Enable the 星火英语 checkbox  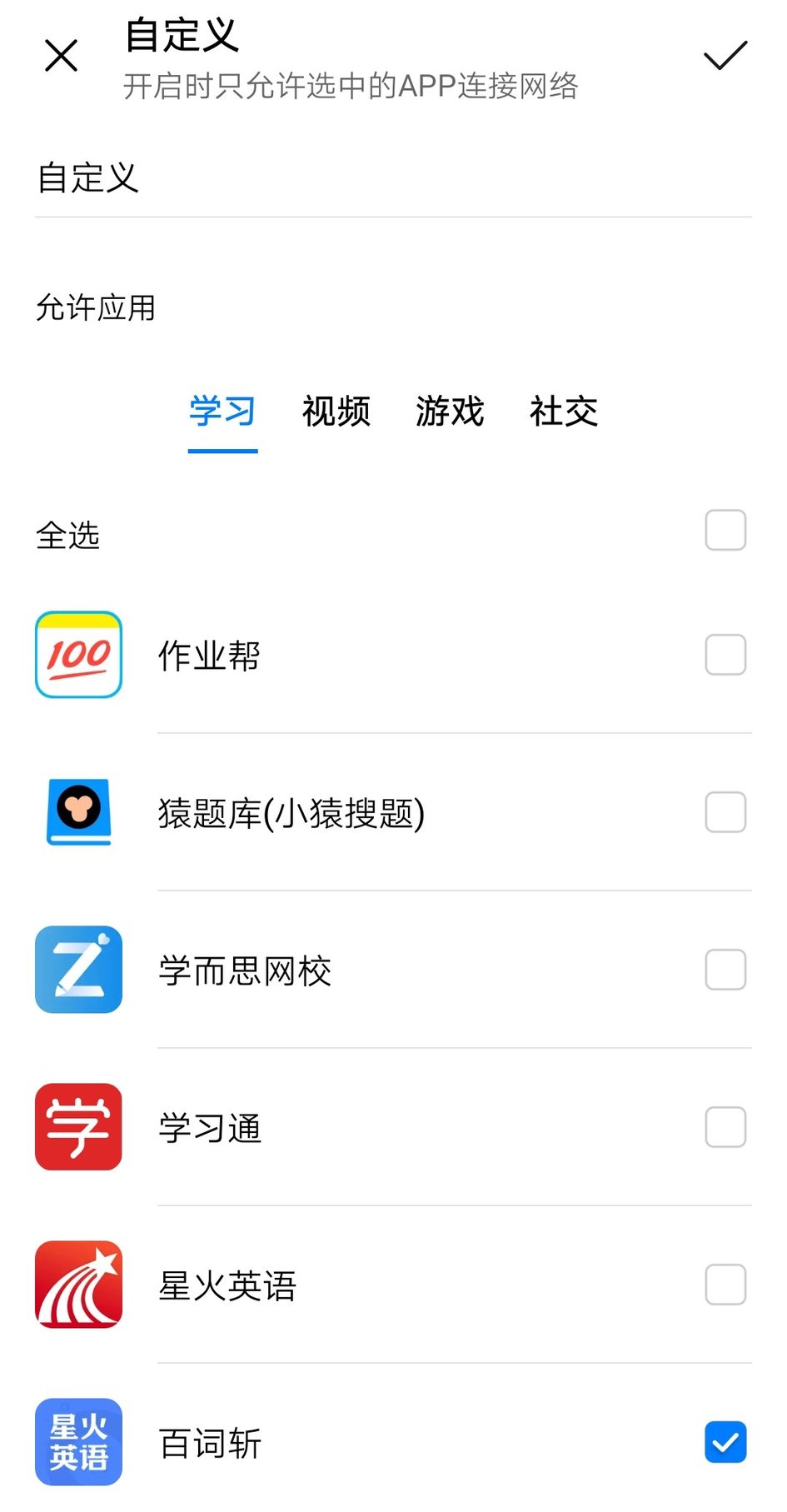pyautogui.click(x=724, y=1285)
